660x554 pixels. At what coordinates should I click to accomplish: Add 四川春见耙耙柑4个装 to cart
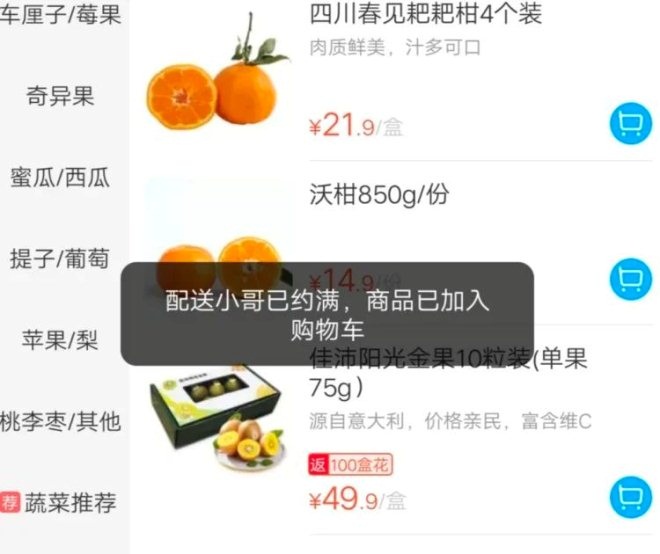tap(630, 124)
